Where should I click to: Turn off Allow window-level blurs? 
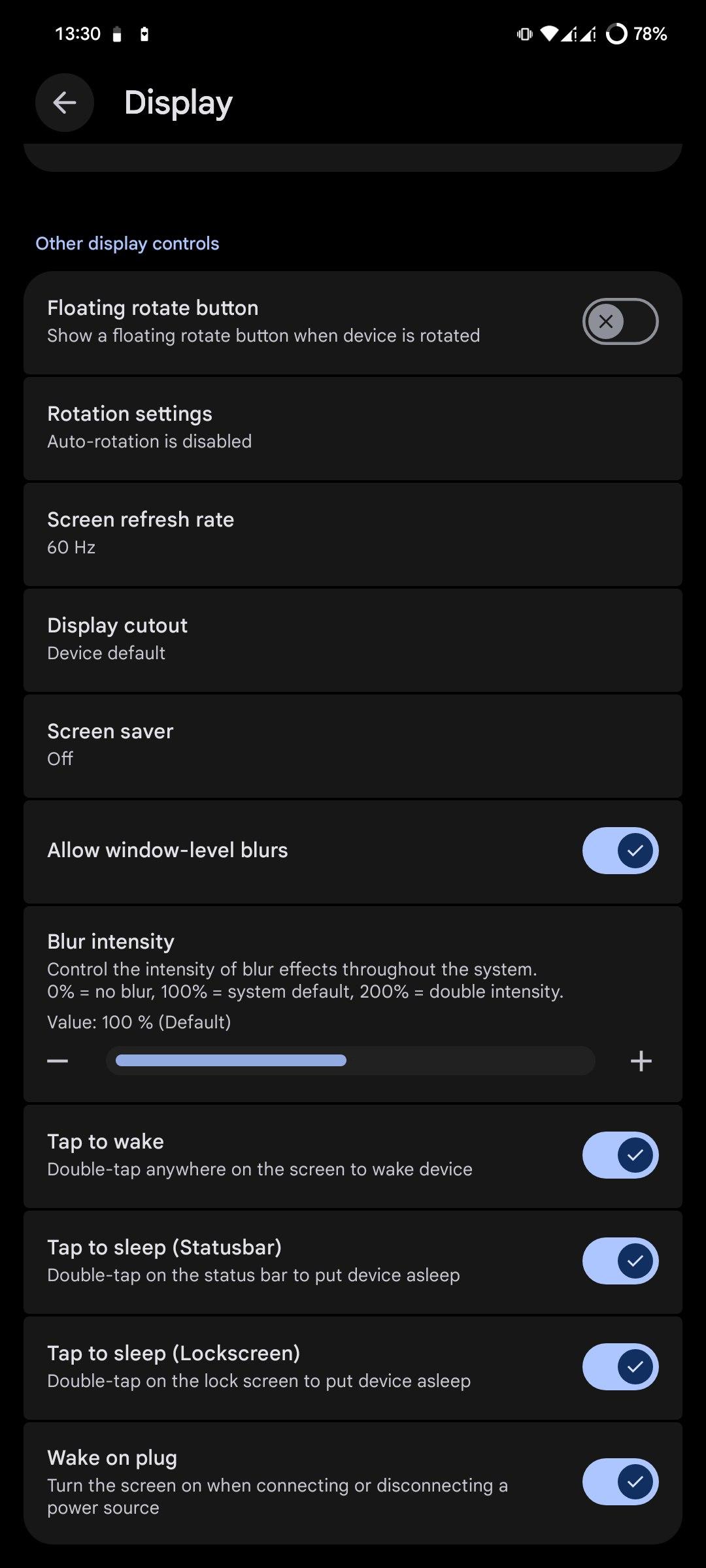[620, 851]
